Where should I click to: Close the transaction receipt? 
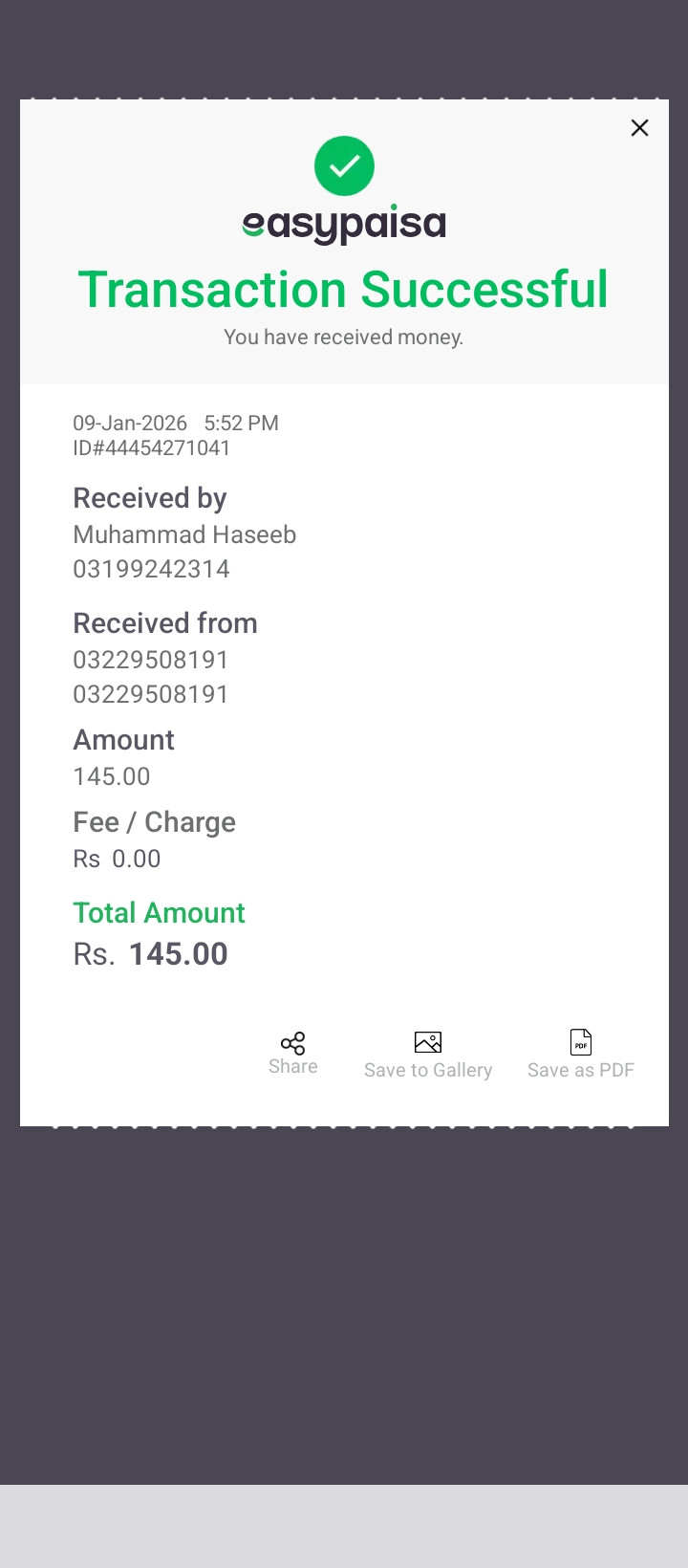(x=639, y=128)
